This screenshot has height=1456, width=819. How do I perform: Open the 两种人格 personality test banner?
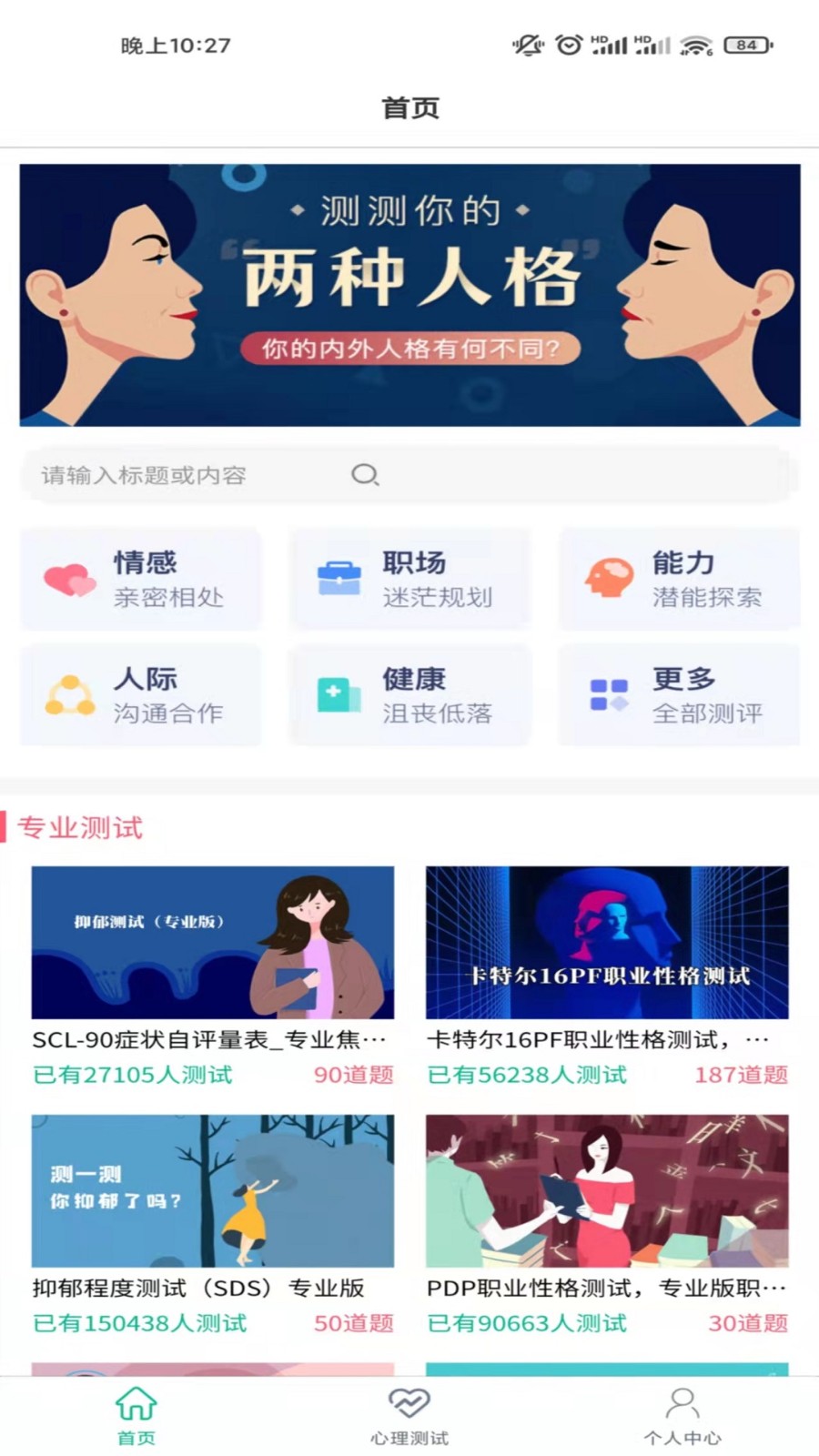tap(409, 295)
